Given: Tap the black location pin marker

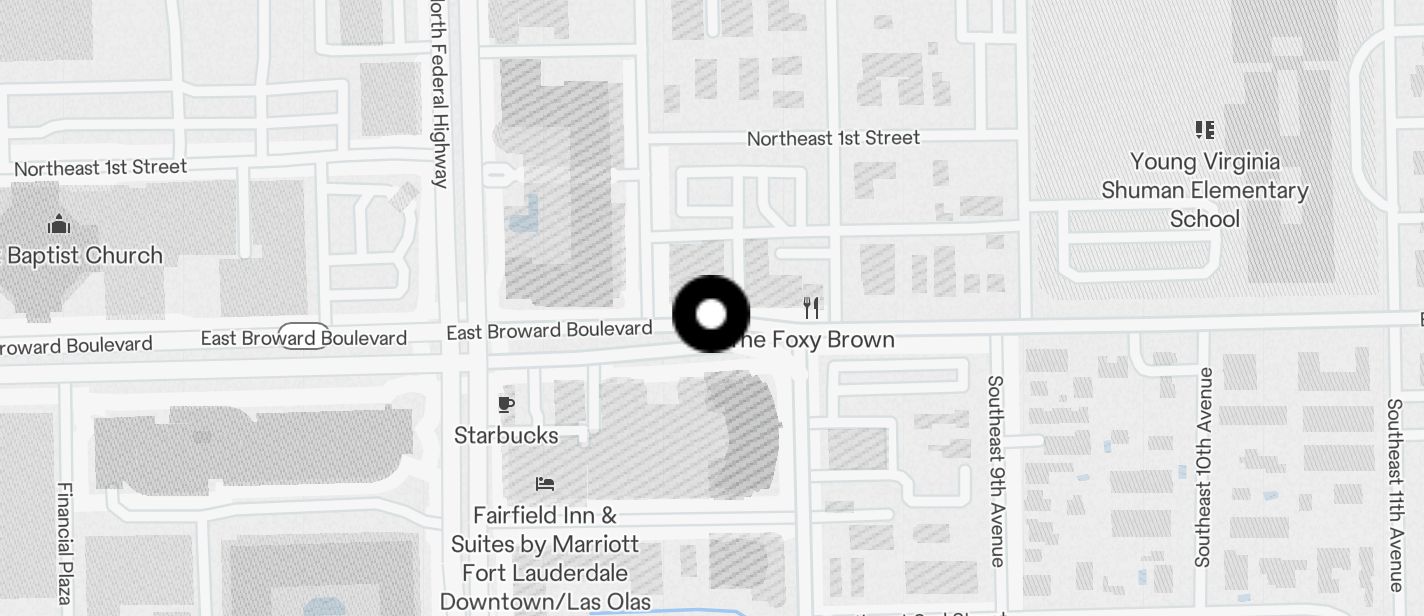Looking at the screenshot, I should click(x=711, y=314).
